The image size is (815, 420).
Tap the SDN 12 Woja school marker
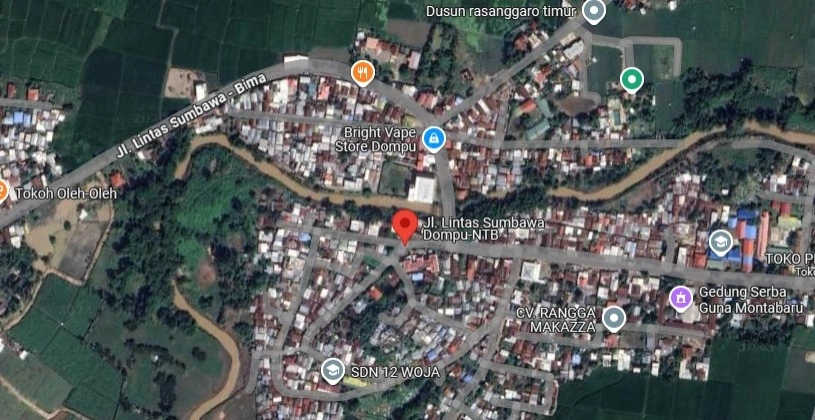pos(331,371)
